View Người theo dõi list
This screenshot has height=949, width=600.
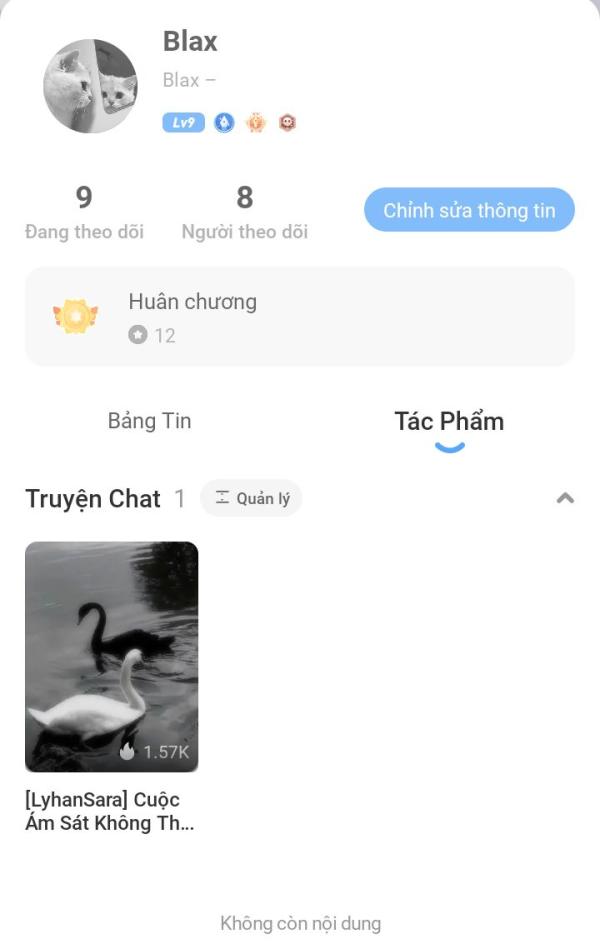[x=245, y=213]
